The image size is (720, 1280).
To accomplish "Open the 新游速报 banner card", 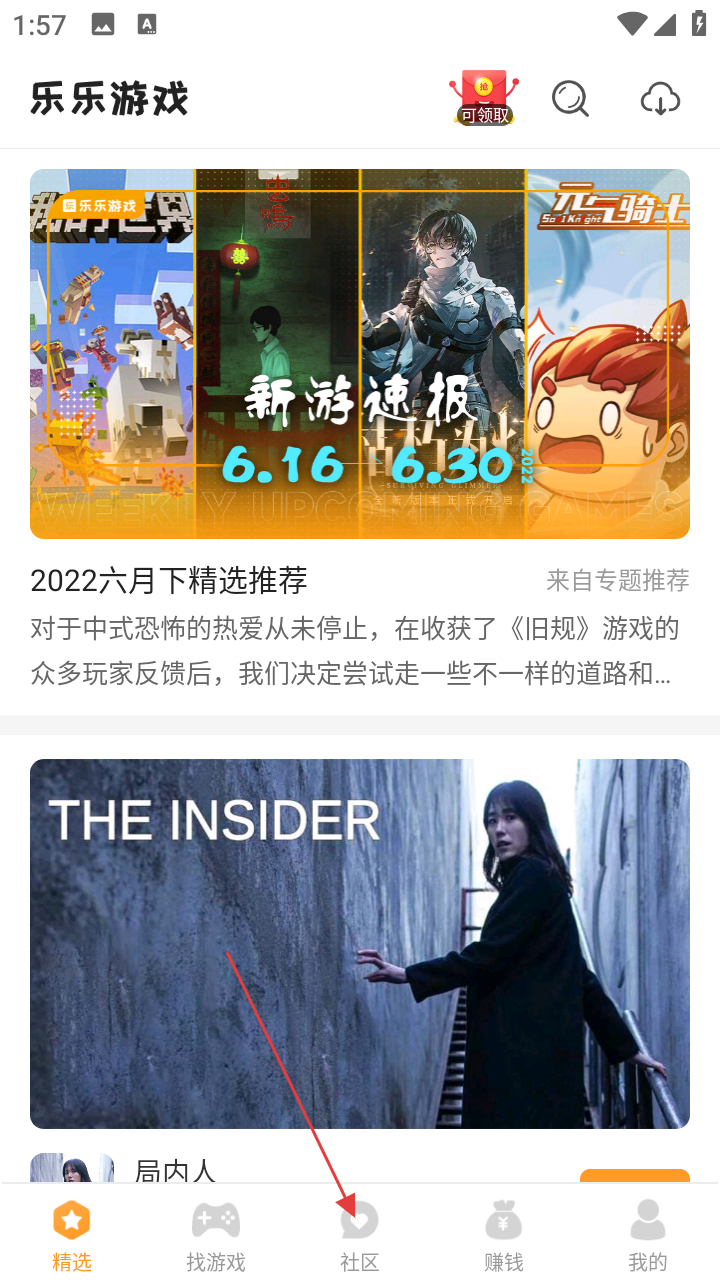I will [x=360, y=354].
